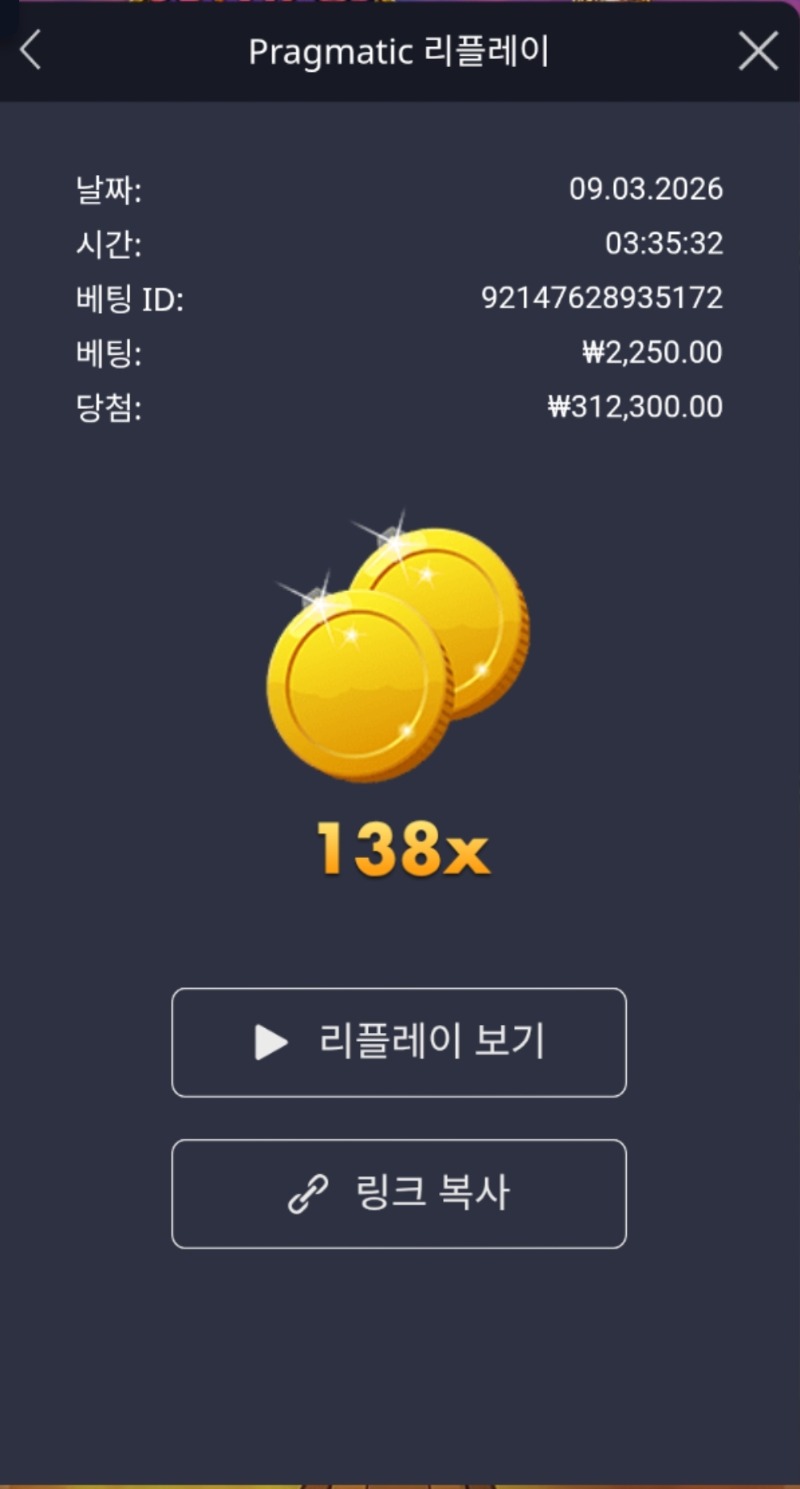This screenshot has width=800, height=1489.
Task: Go back with the header arrow
Action: (31, 50)
